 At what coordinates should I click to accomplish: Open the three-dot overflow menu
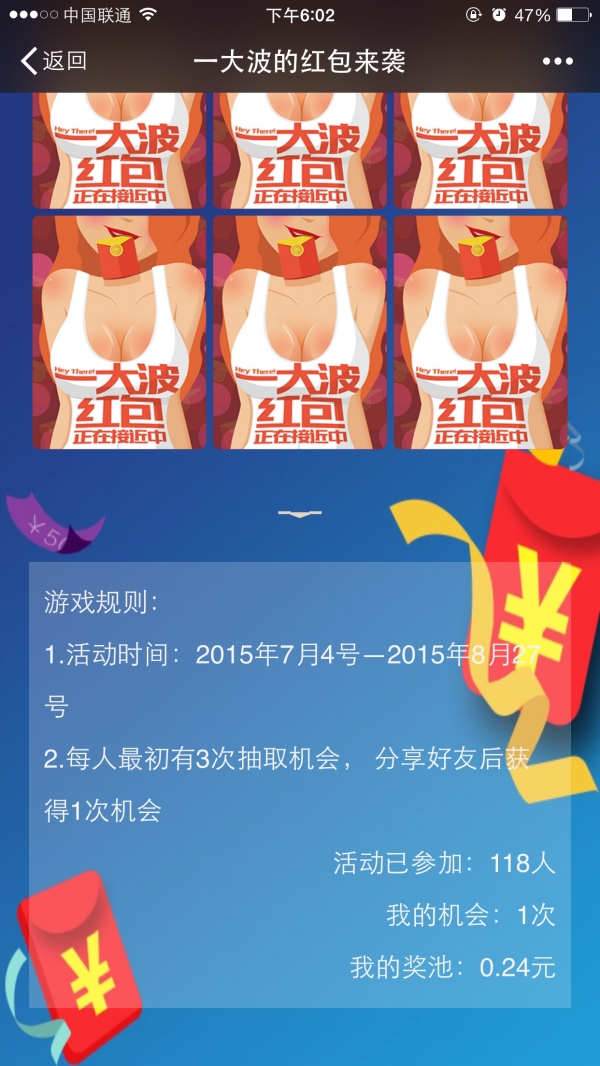[557, 61]
